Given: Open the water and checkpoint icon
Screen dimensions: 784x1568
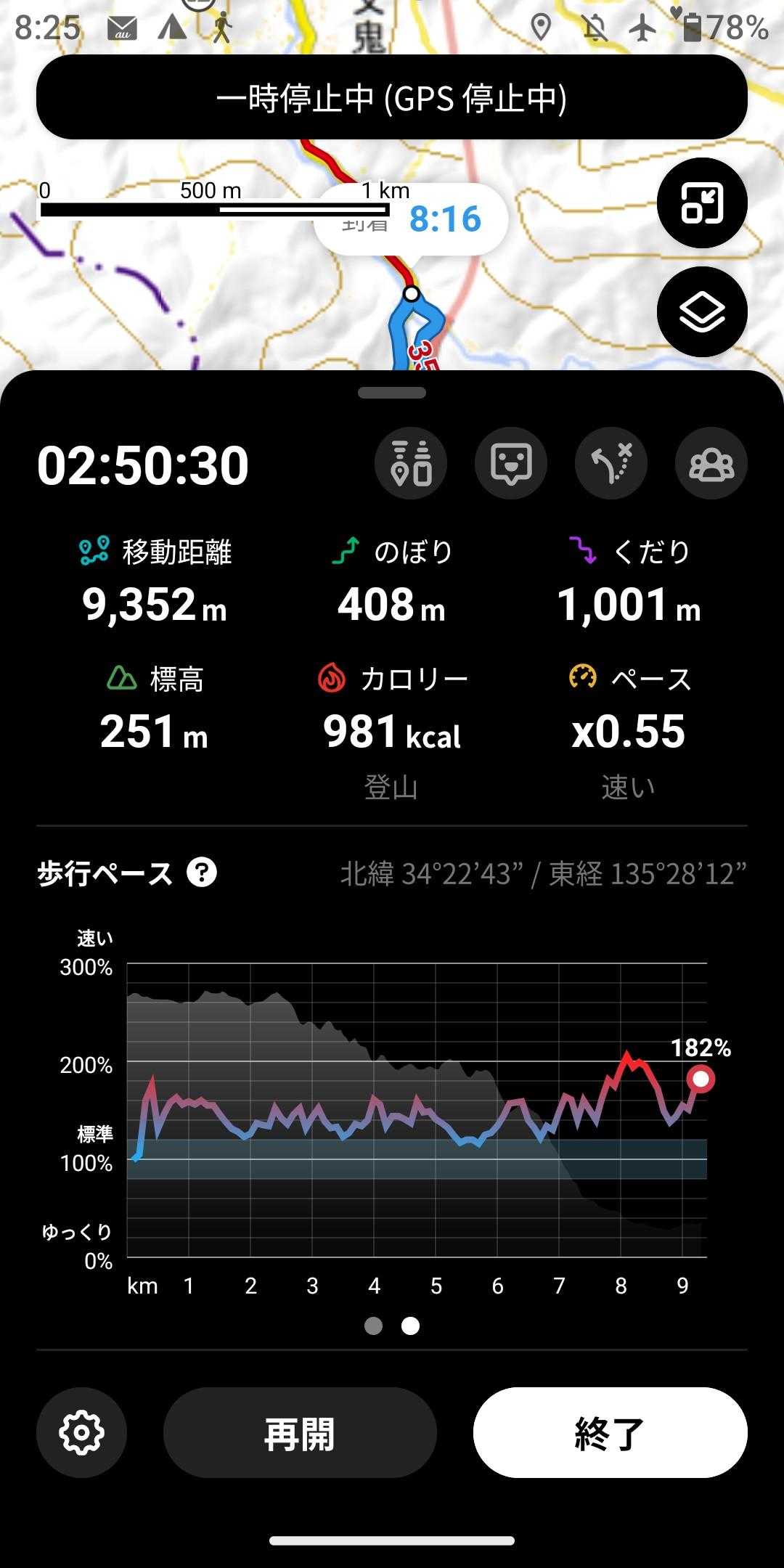Looking at the screenshot, I should click(411, 463).
